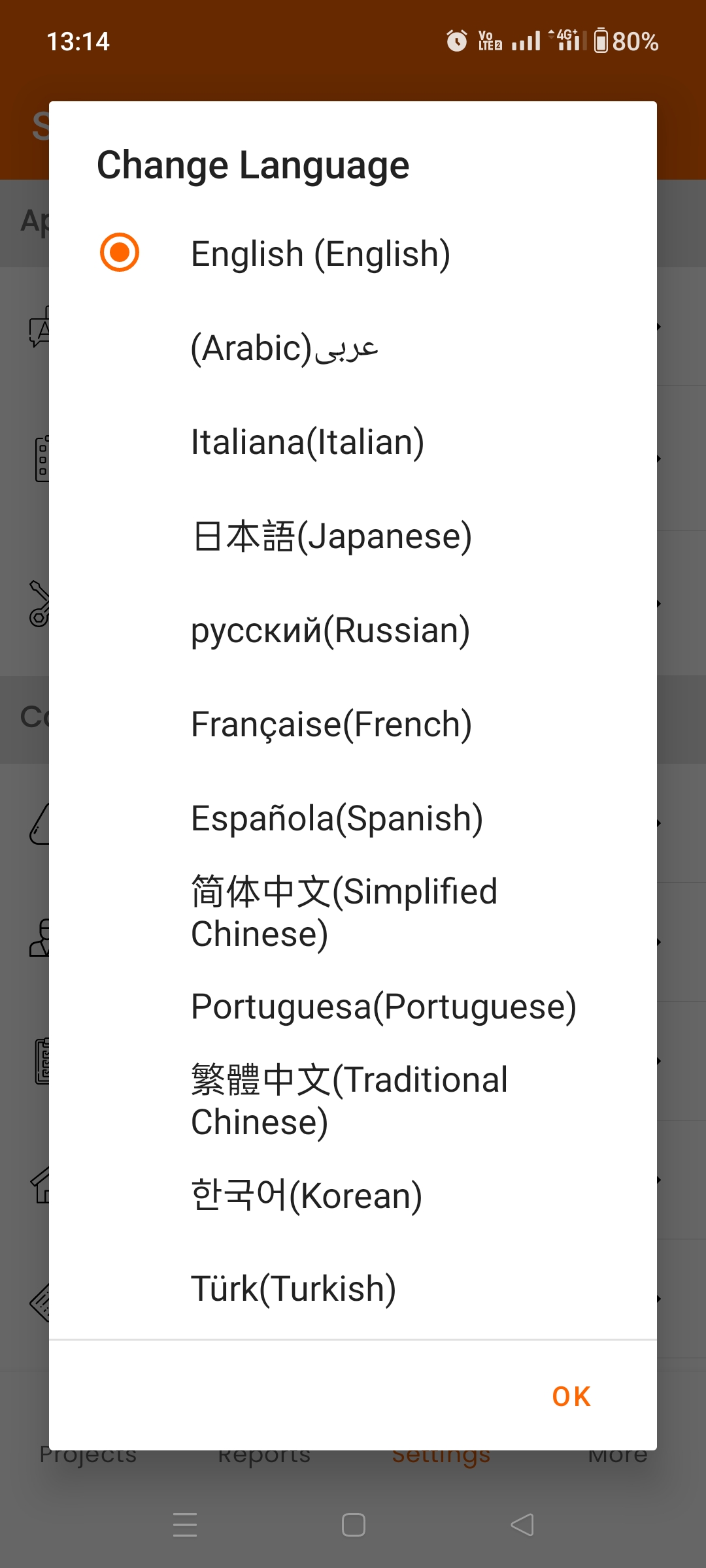Pick Japanese from the language list
706x1568 pixels.
(331, 536)
